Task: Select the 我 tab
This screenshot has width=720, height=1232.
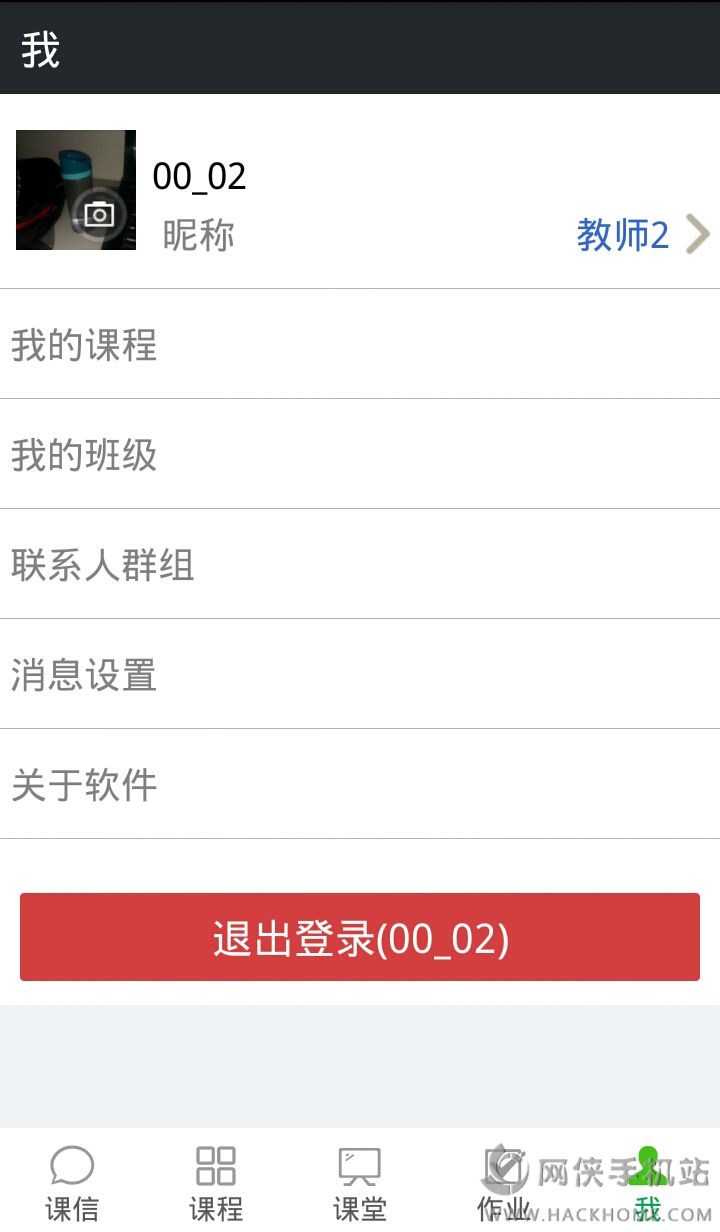Action: tap(648, 1182)
